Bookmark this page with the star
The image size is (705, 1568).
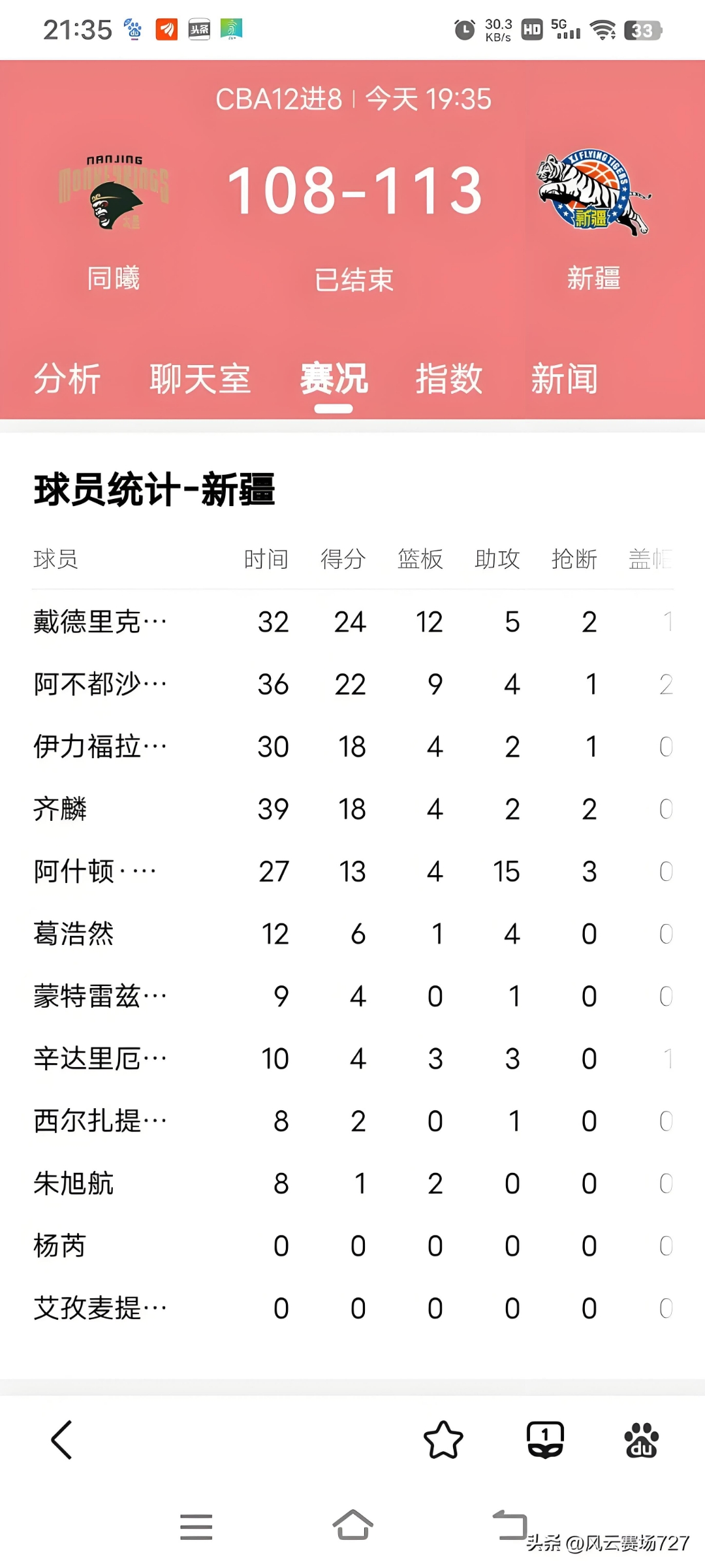443,1440
